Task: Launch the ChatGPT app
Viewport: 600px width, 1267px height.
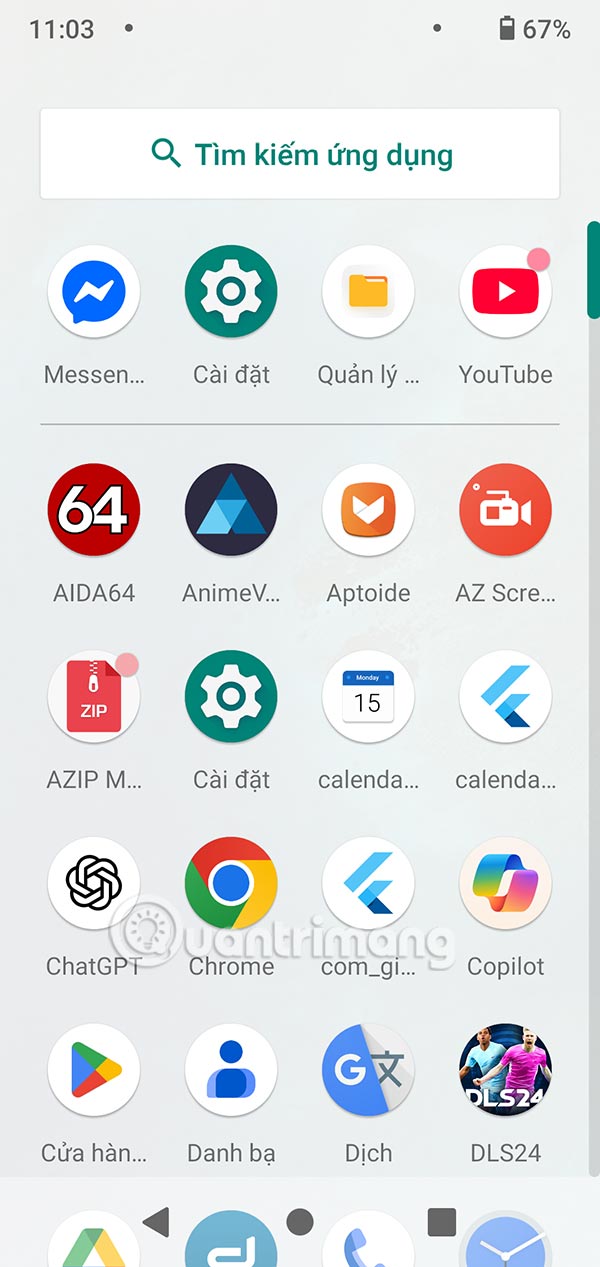Action: (94, 883)
